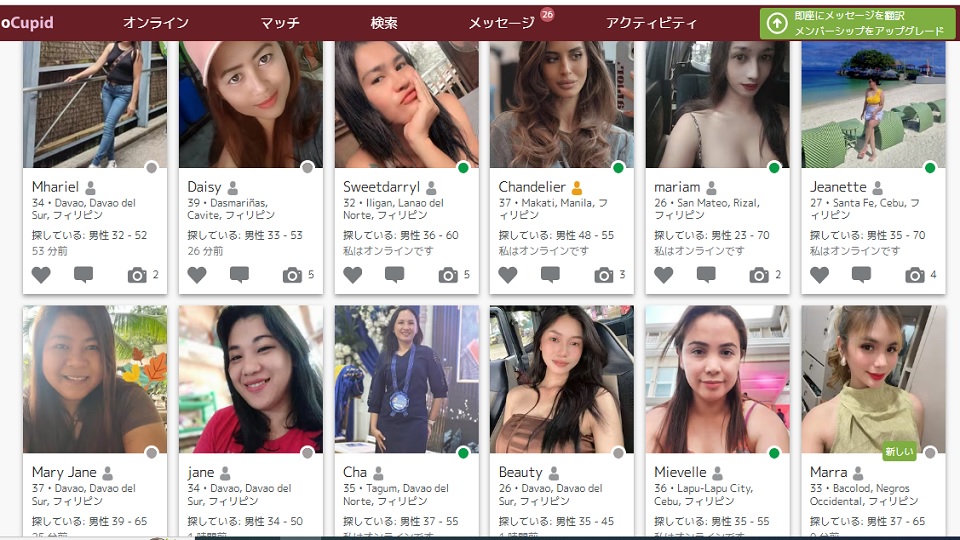This screenshot has height=540, width=960.
Task: Tap the メンバーシップをアップグレード button
Action: click(858, 24)
